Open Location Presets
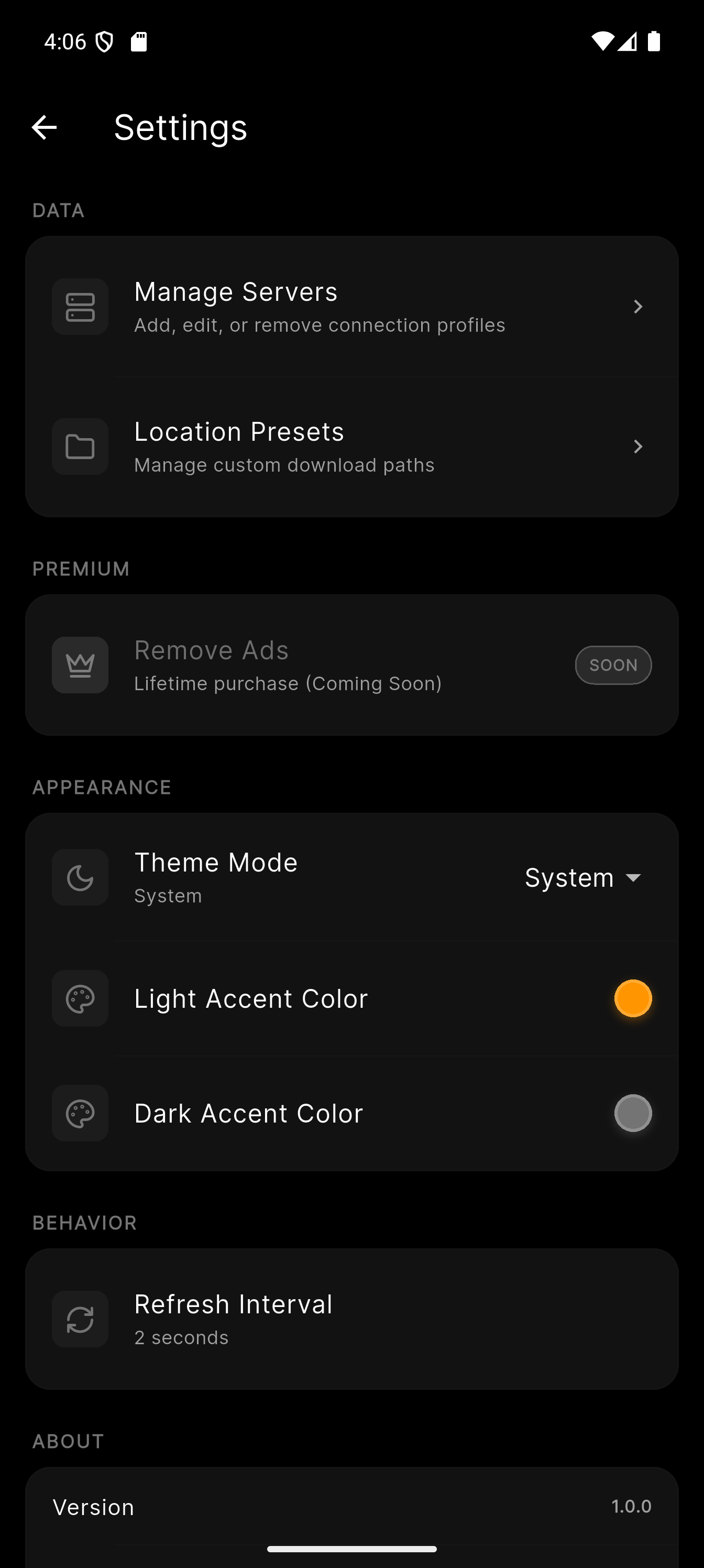This screenshot has height=1568, width=704. 351,447
